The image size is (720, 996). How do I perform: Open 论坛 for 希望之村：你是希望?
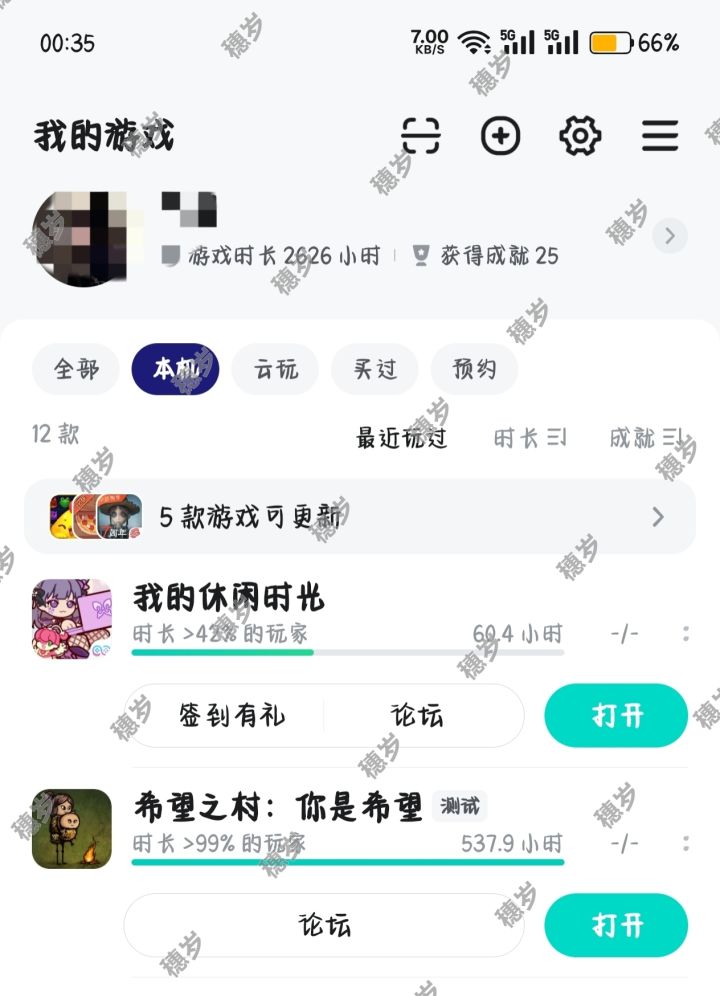[x=324, y=925]
